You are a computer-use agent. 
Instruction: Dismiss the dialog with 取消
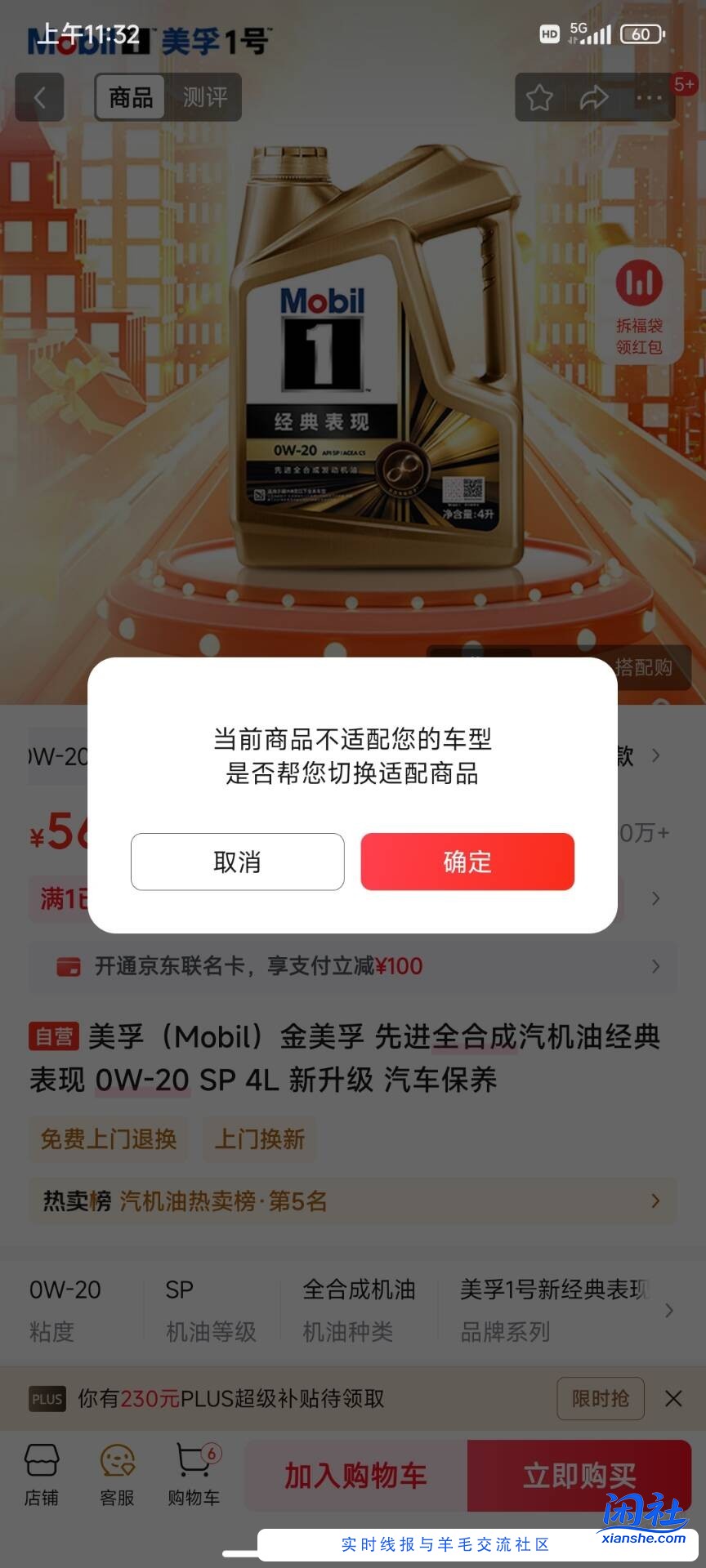coord(237,862)
